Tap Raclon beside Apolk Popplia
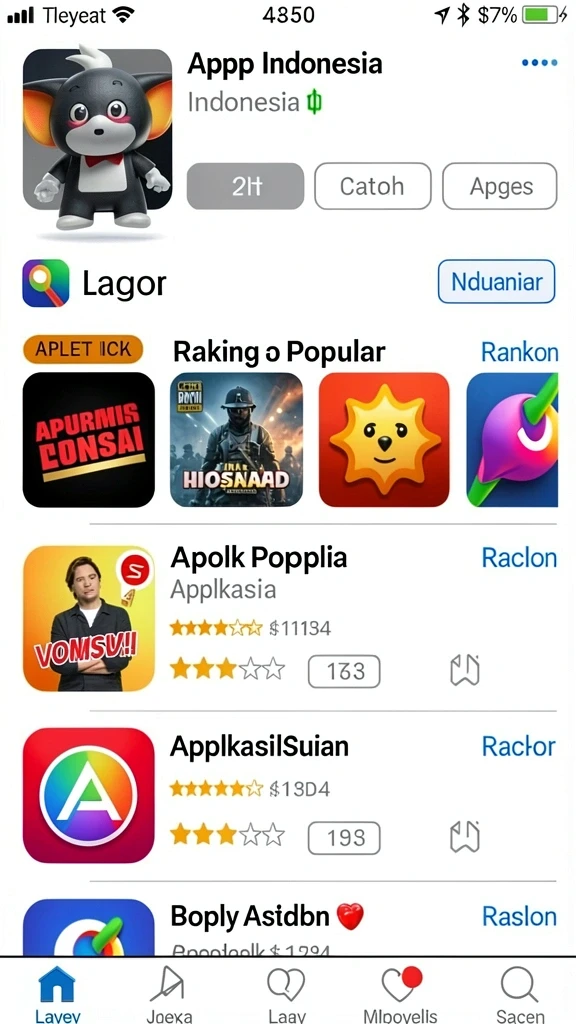The image size is (576, 1024). pyautogui.click(x=519, y=558)
